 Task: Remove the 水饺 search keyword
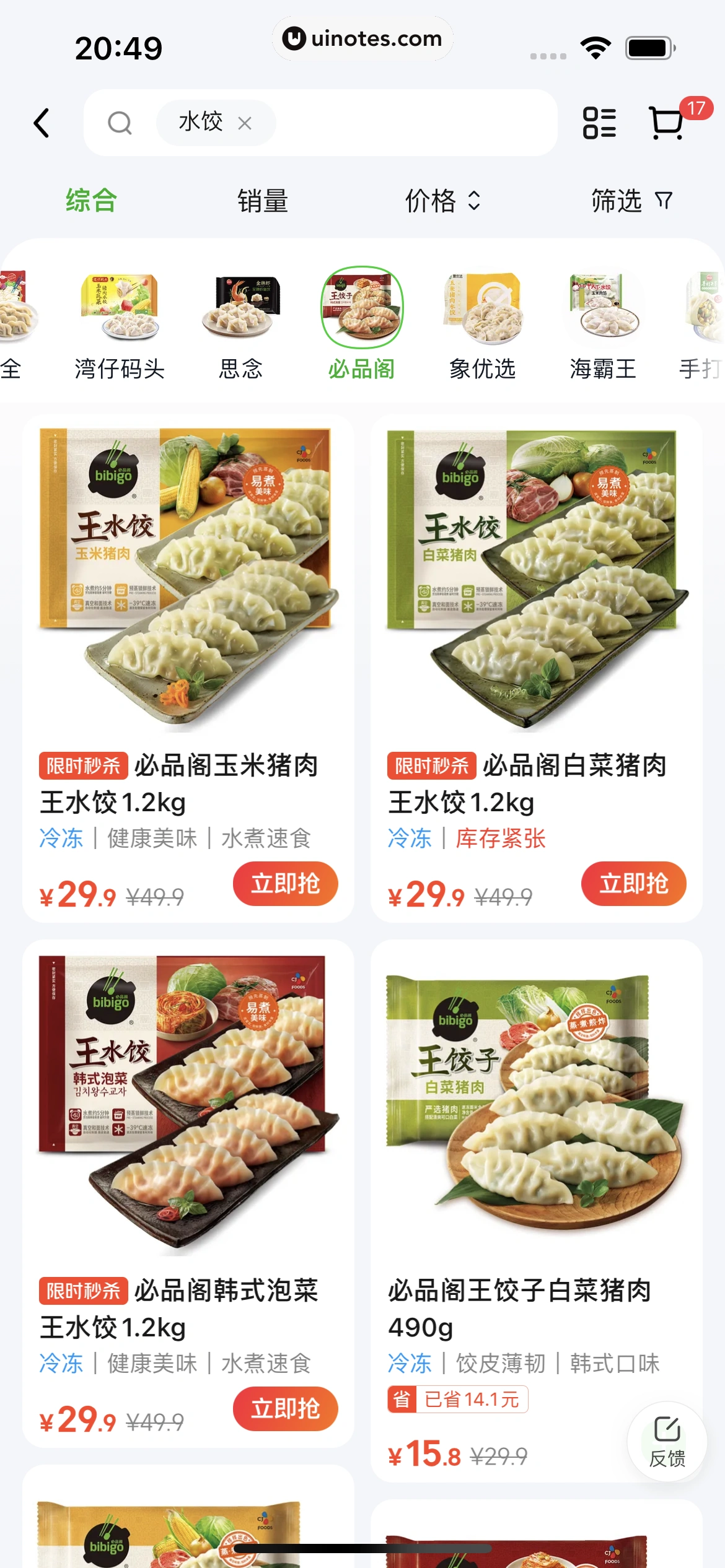[x=245, y=123]
